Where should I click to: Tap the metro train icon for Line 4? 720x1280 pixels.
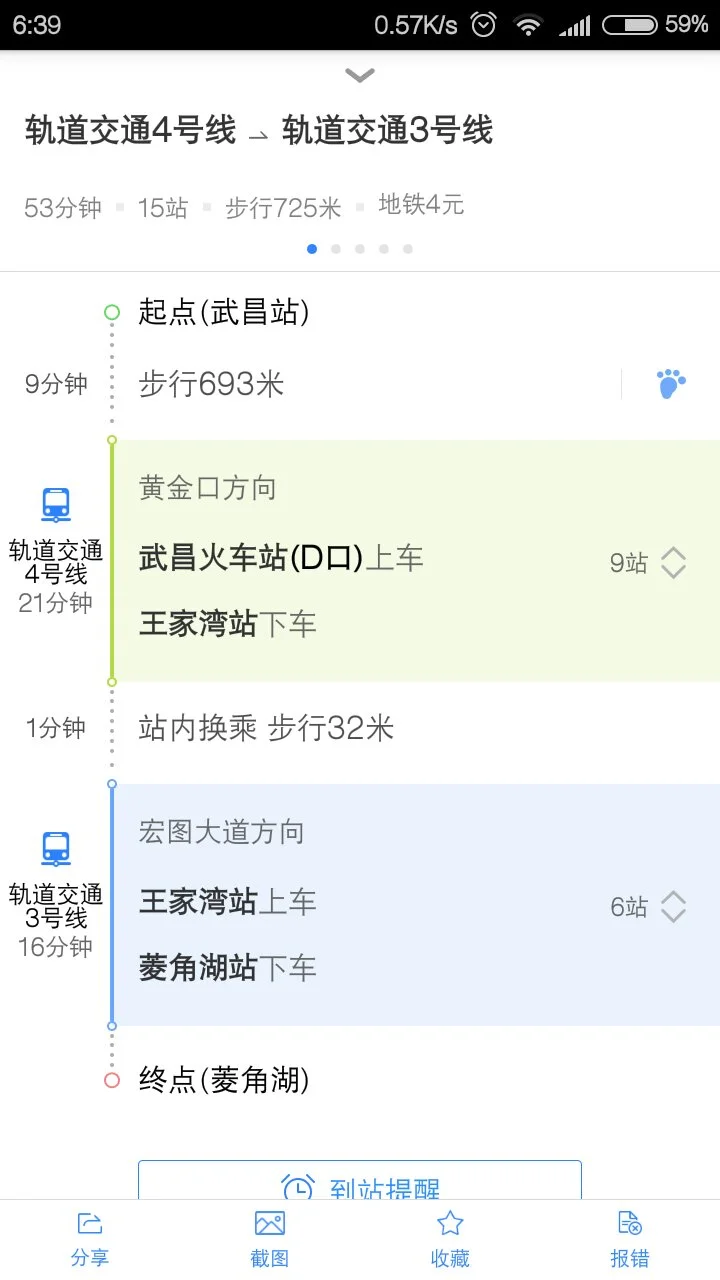[x=55, y=504]
